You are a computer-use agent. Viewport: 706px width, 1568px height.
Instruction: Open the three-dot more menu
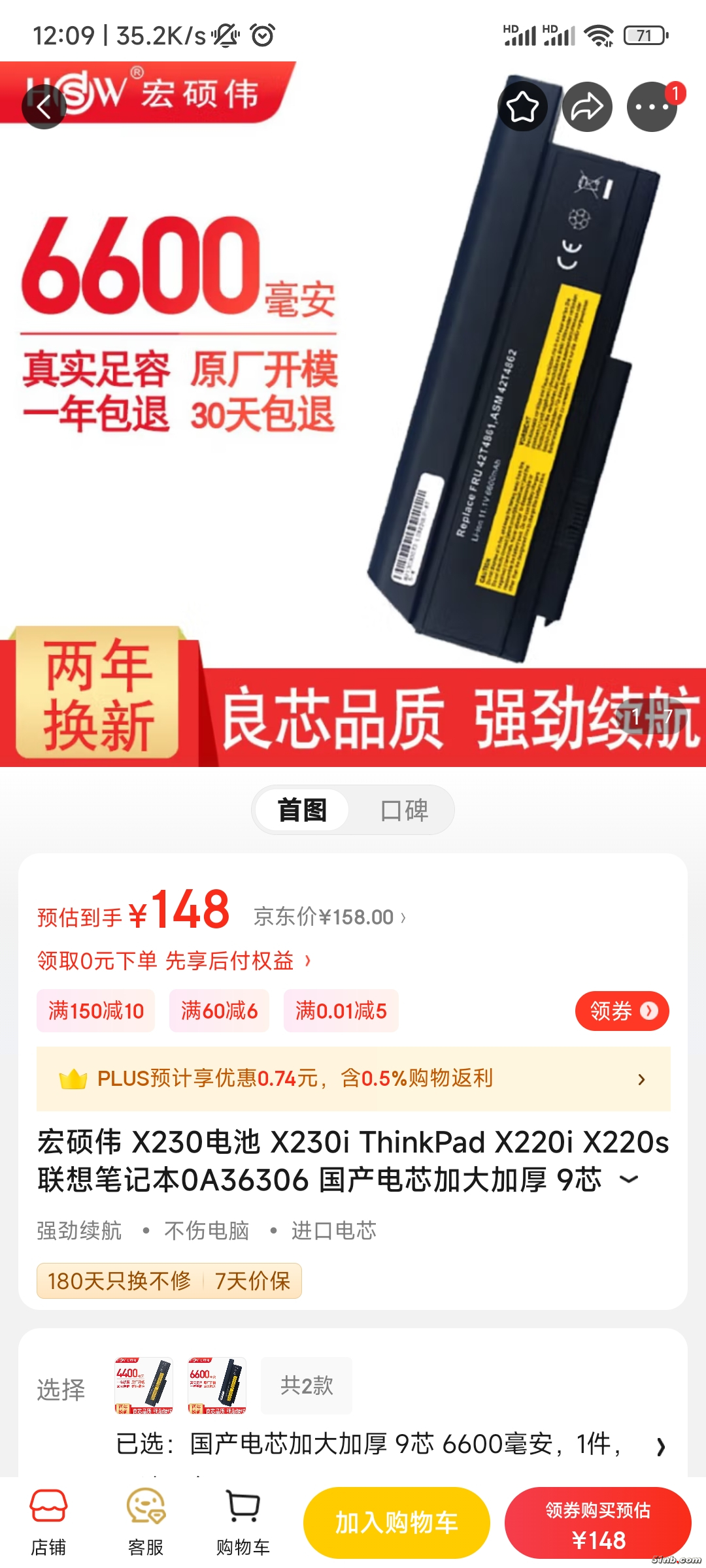coord(652,106)
